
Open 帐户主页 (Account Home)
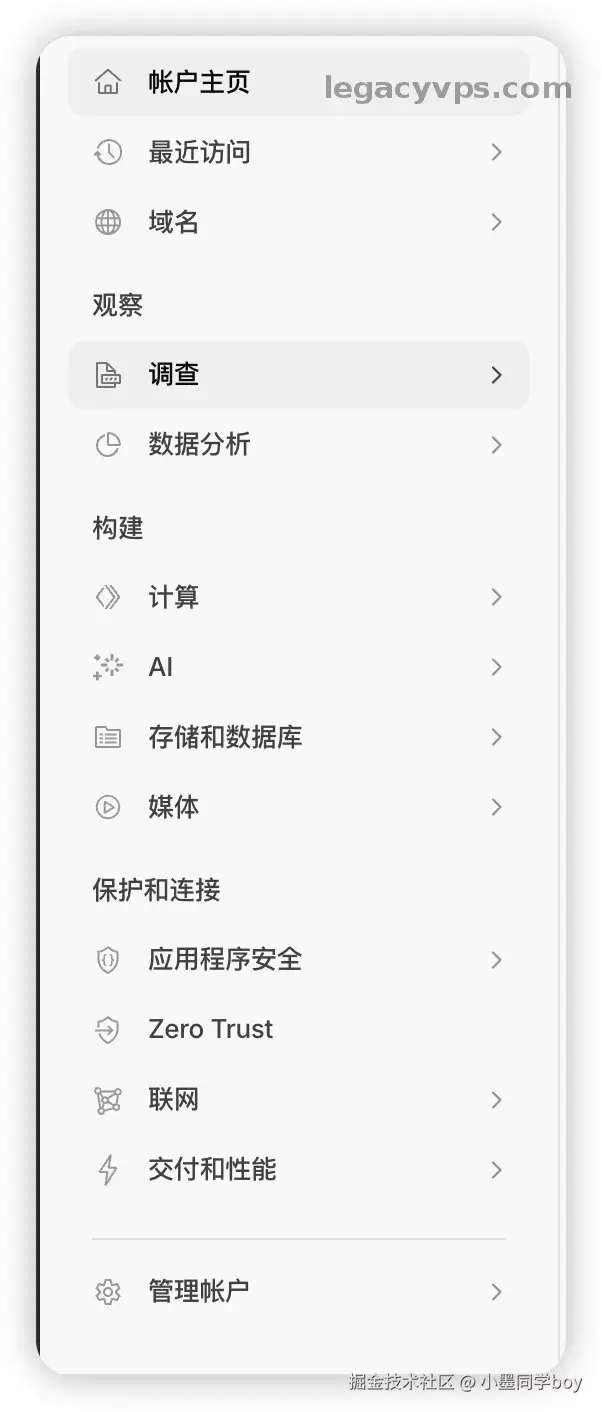coord(198,82)
